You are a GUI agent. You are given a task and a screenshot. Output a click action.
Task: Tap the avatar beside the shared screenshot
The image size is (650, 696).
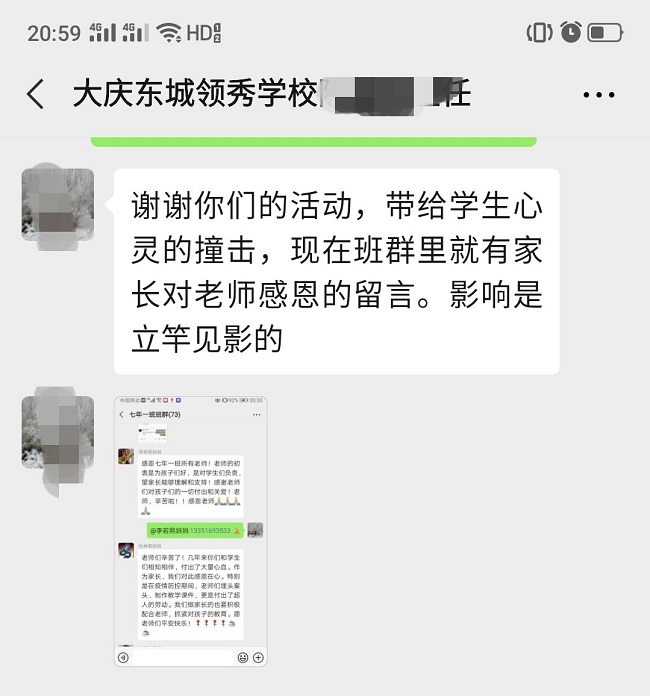coord(58,432)
